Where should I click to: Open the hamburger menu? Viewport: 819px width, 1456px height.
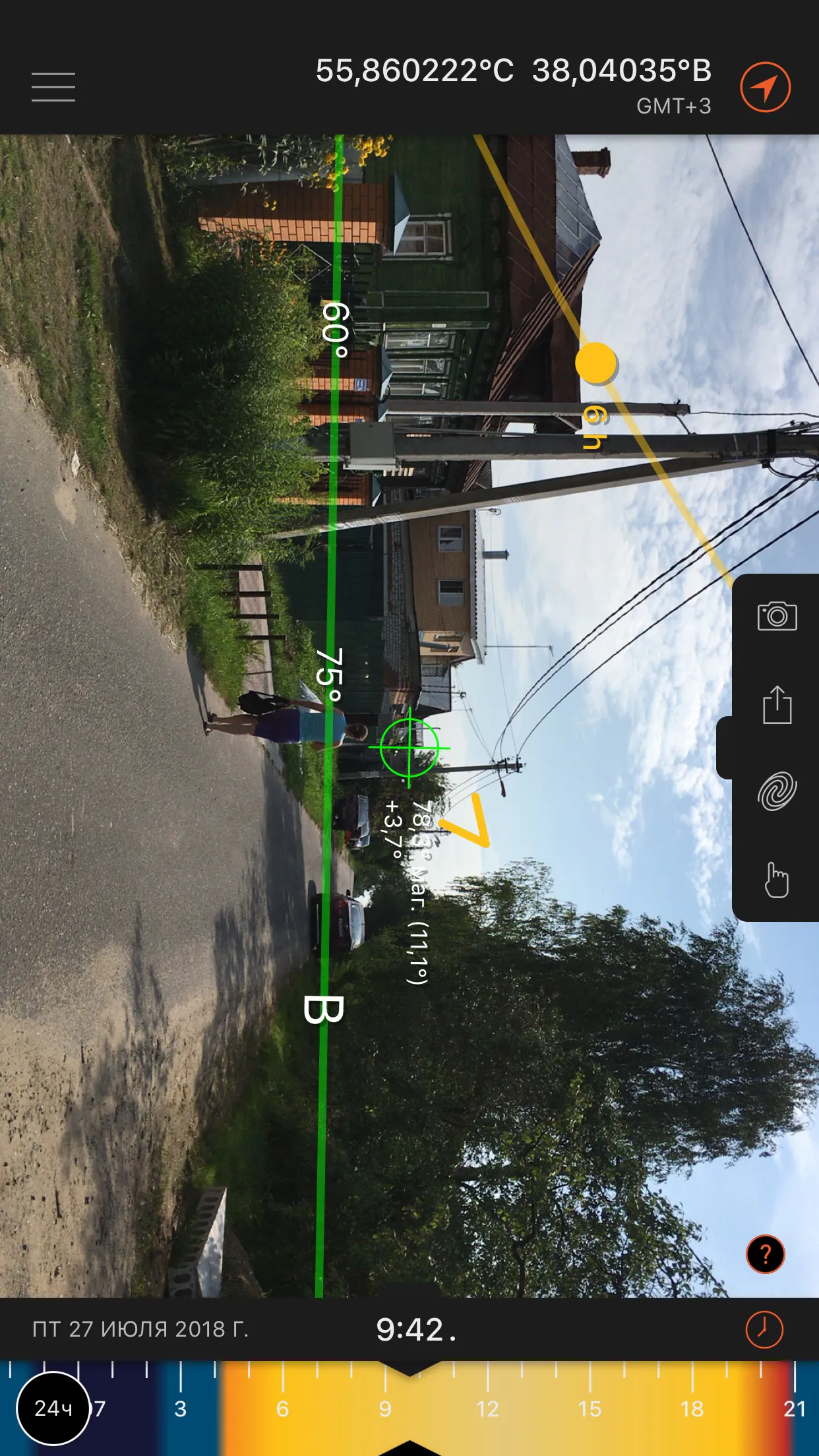[53, 87]
